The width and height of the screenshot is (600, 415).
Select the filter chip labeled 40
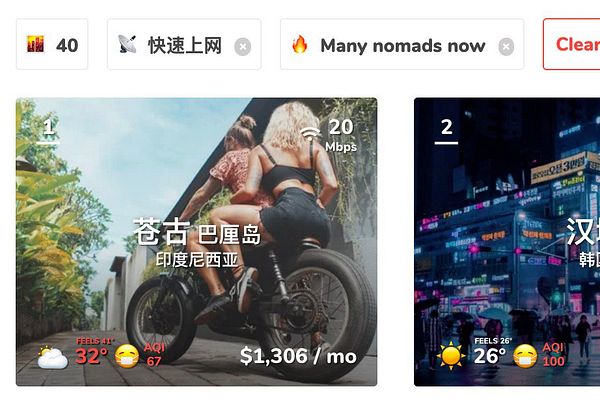52,45
